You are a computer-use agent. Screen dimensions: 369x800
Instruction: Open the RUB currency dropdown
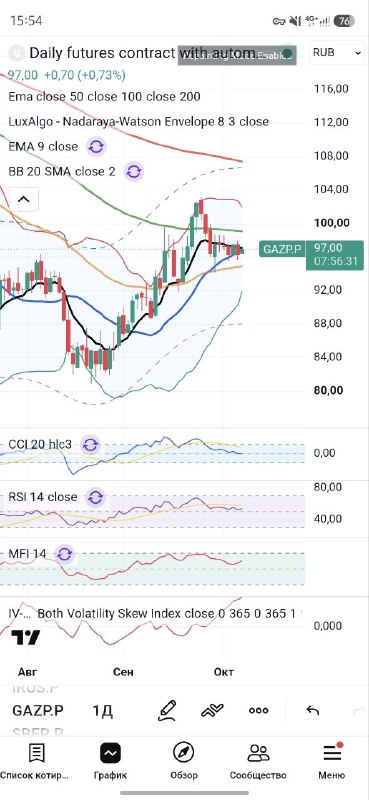(x=336, y=53)
